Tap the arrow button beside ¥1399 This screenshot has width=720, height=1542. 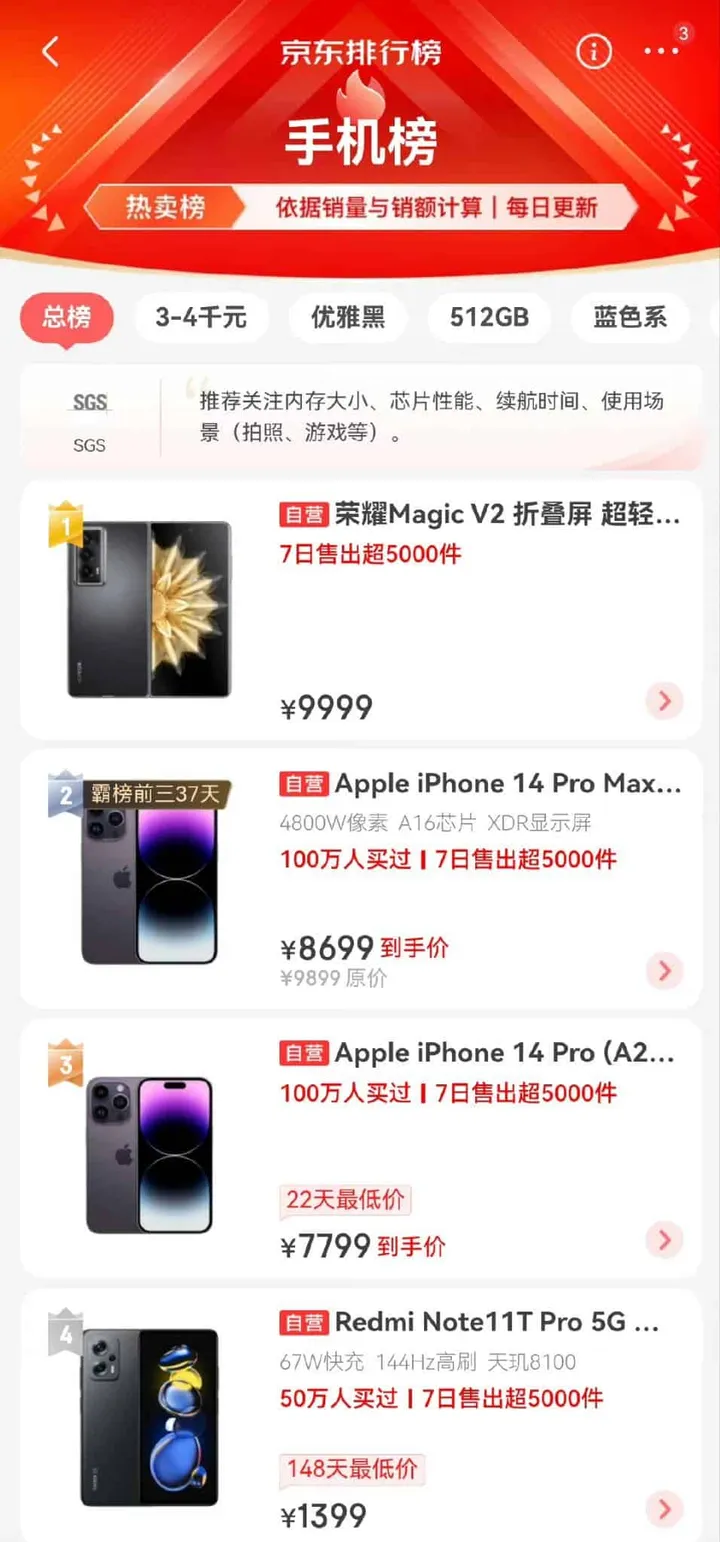tap(664, 1509)
